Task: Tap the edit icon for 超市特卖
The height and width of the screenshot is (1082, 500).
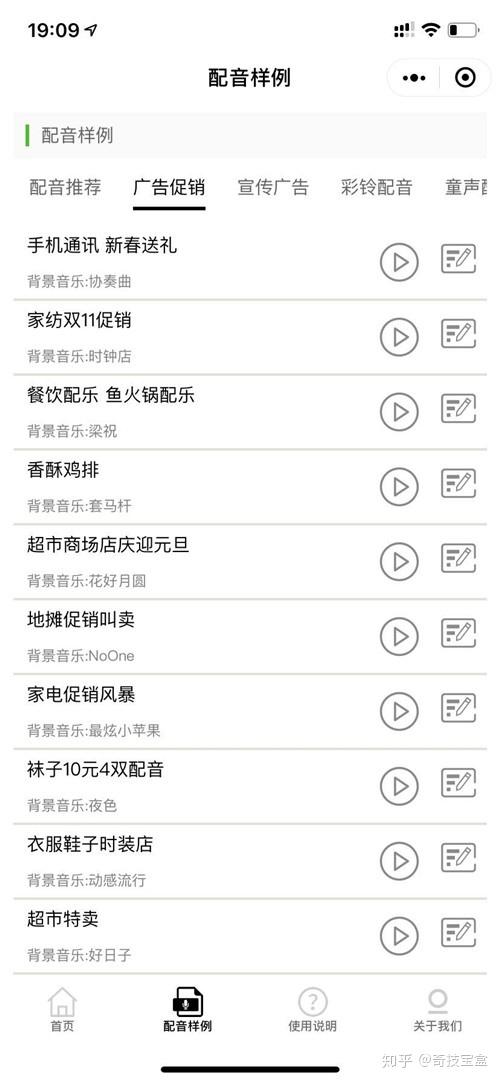Action: 459,933
